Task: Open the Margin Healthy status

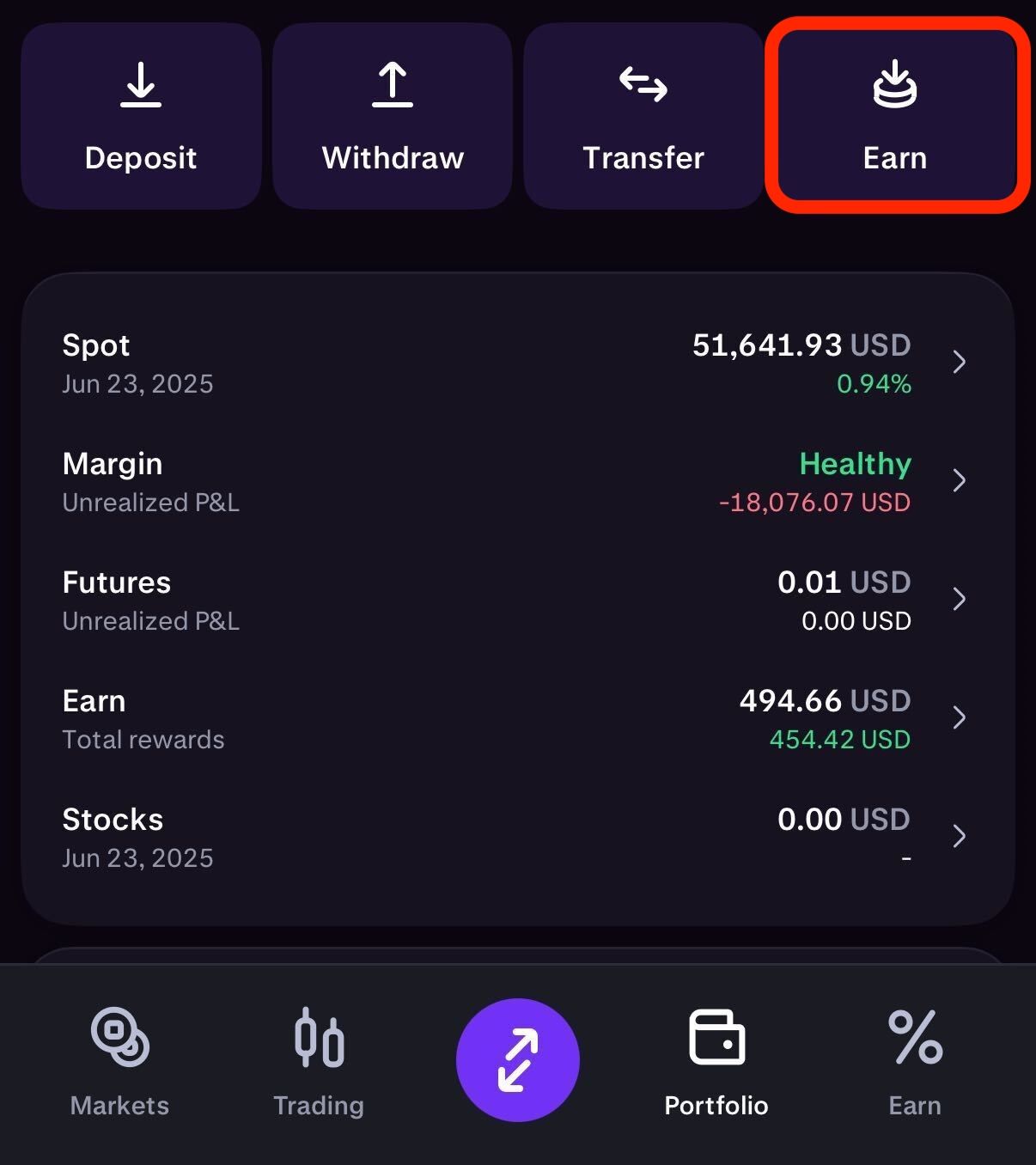Action: (x=855, y=464)
